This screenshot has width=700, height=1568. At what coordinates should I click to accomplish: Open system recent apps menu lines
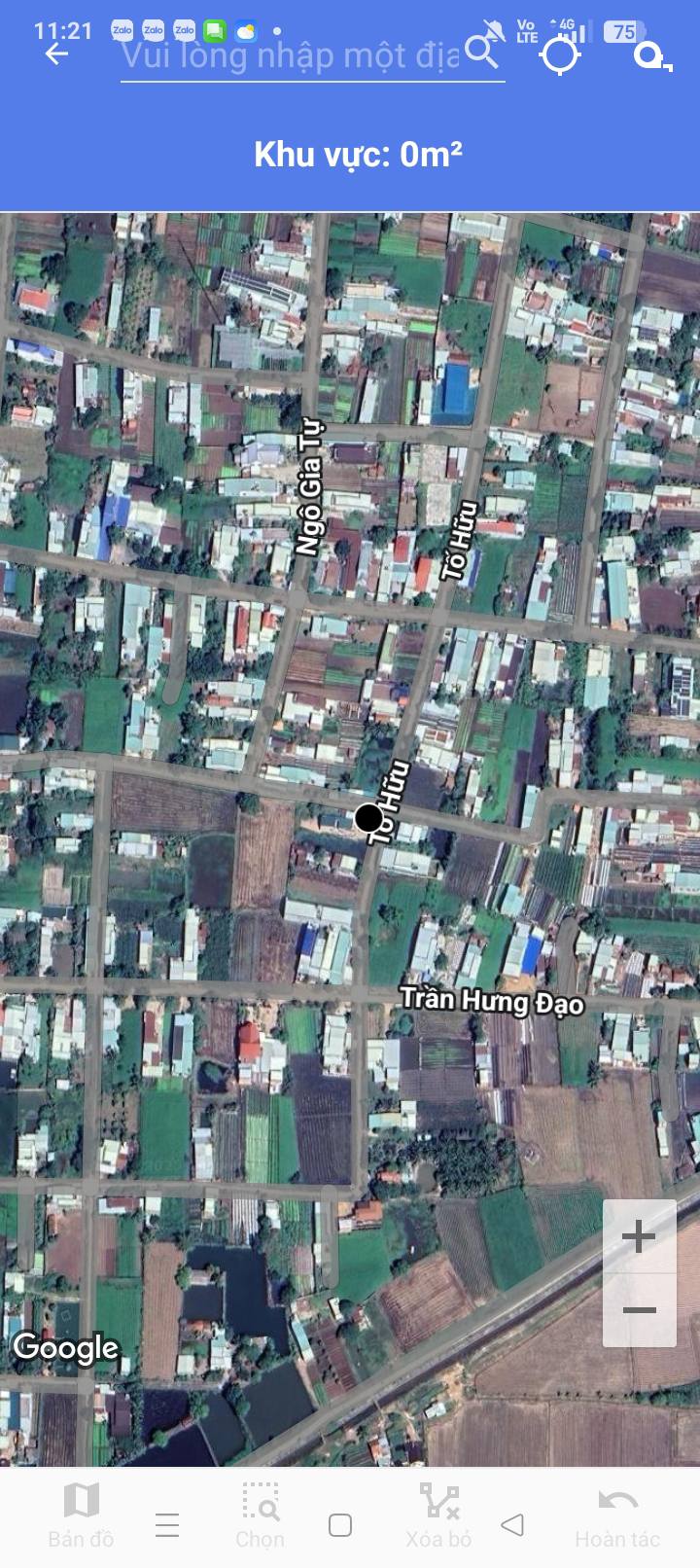click(167, 1524)
